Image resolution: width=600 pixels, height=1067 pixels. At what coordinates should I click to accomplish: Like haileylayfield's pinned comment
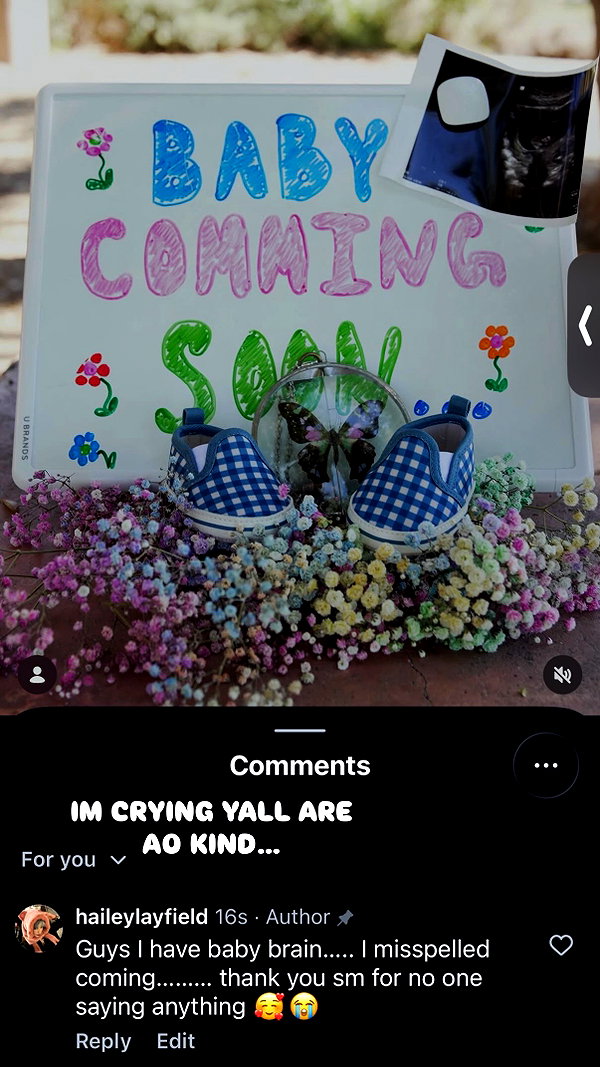click(561, 945)
